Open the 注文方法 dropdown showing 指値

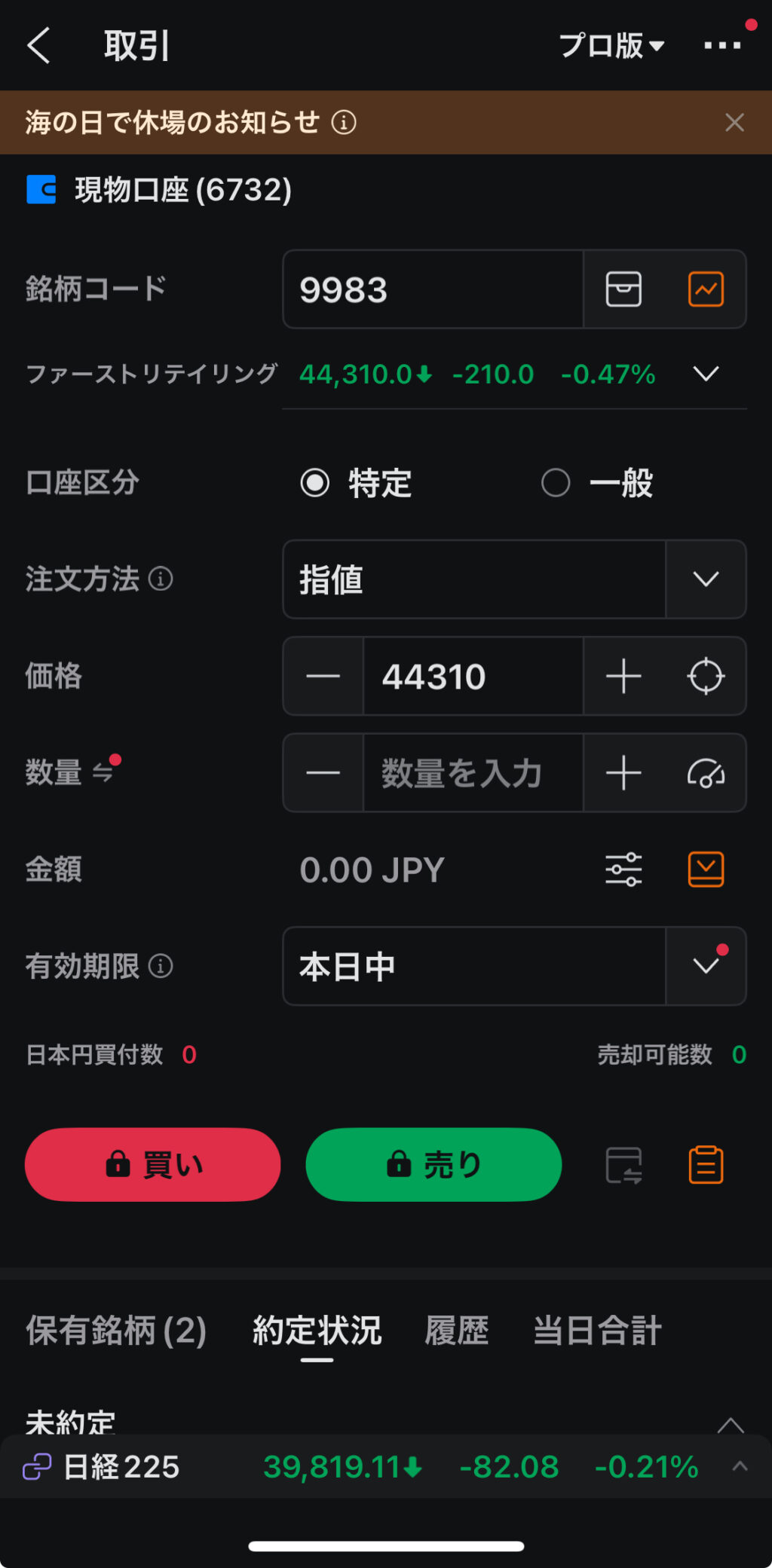pyautogui.click(x=514, y=579)
